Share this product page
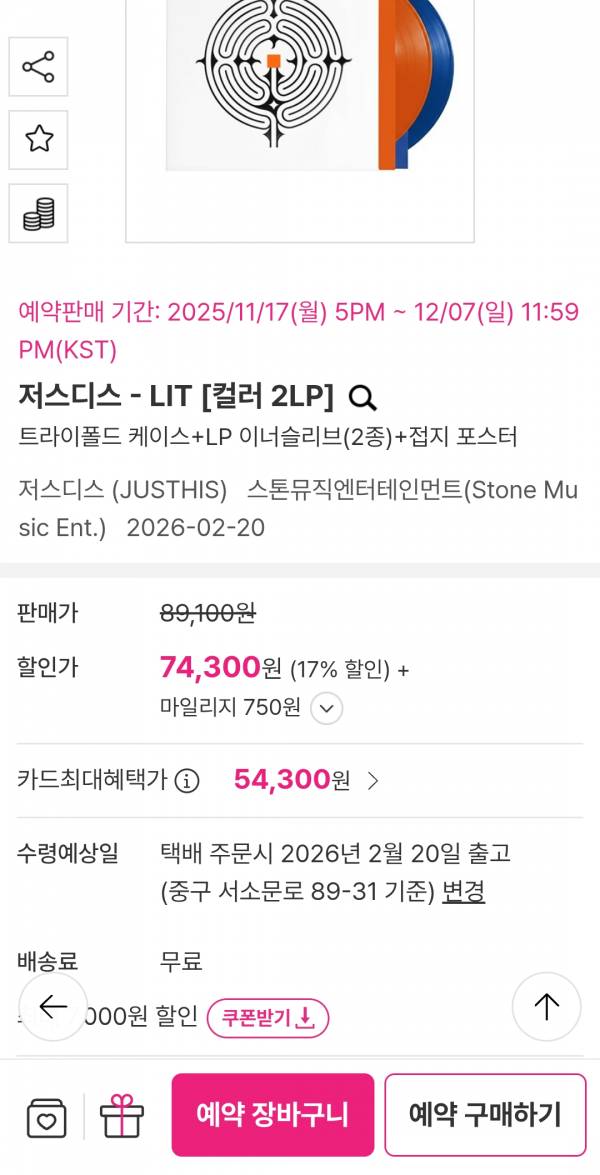 pos(39,68)
